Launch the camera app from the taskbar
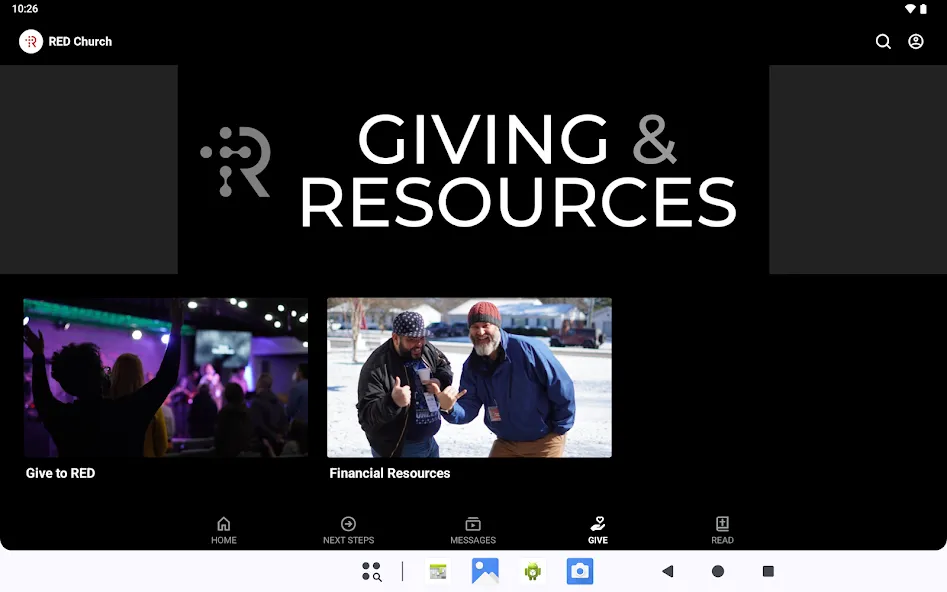Screen dimensions: 947x592 pos(580,571)
